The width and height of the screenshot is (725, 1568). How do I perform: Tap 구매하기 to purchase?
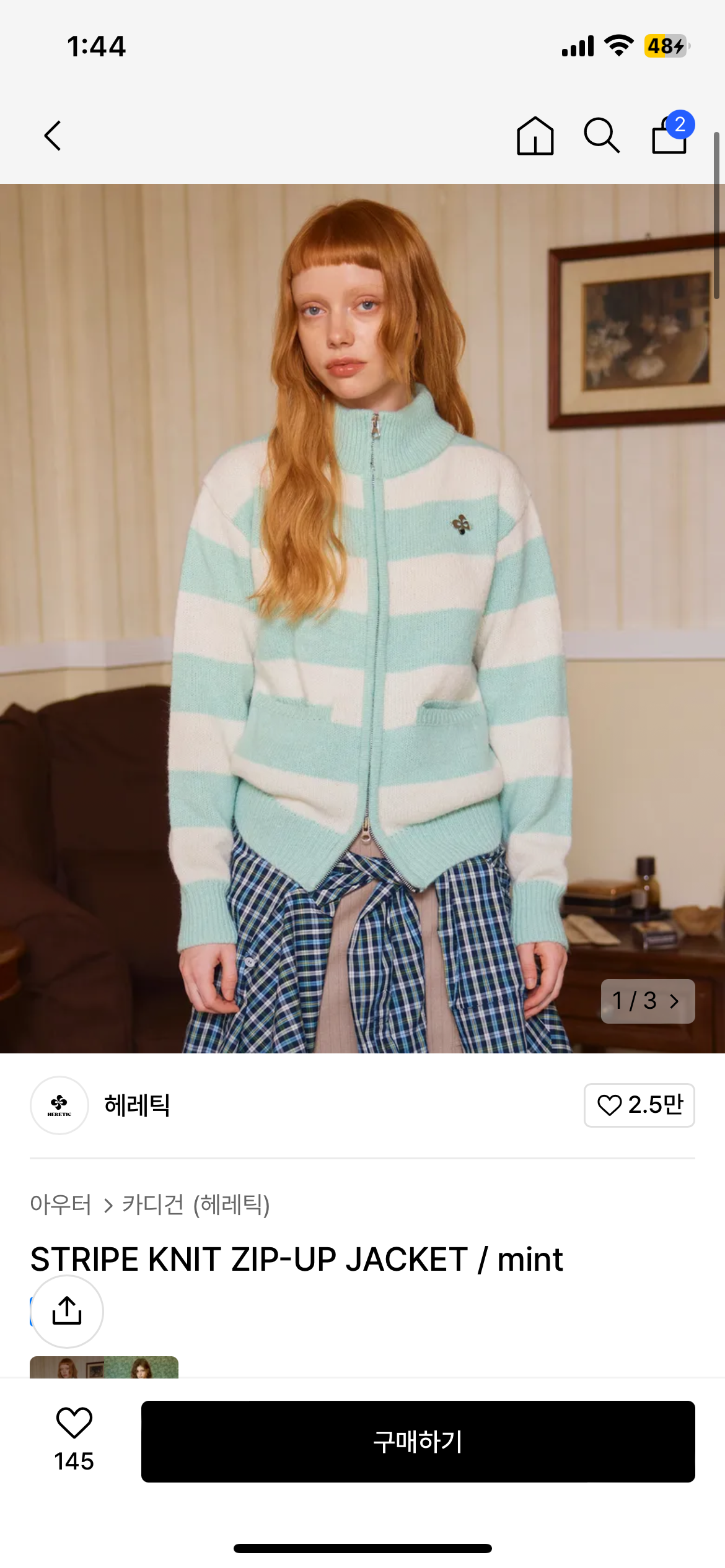pyautogui.click(x=418, y=1442)
